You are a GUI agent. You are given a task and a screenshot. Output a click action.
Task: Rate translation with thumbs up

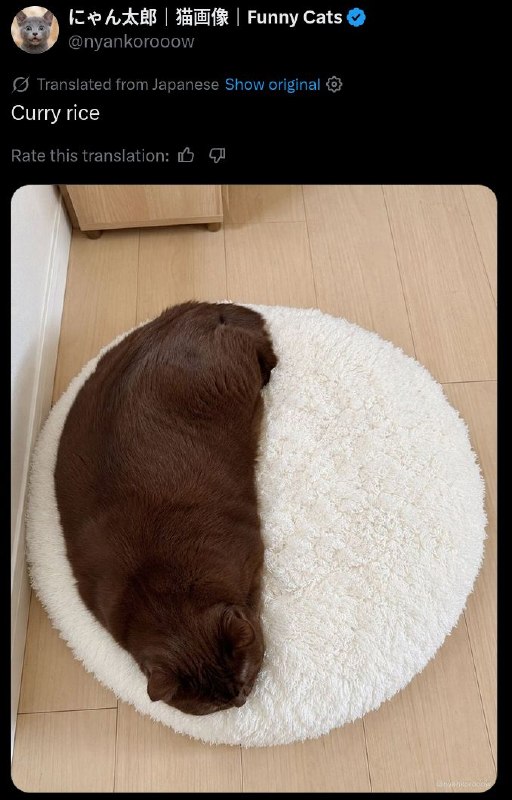186,155
